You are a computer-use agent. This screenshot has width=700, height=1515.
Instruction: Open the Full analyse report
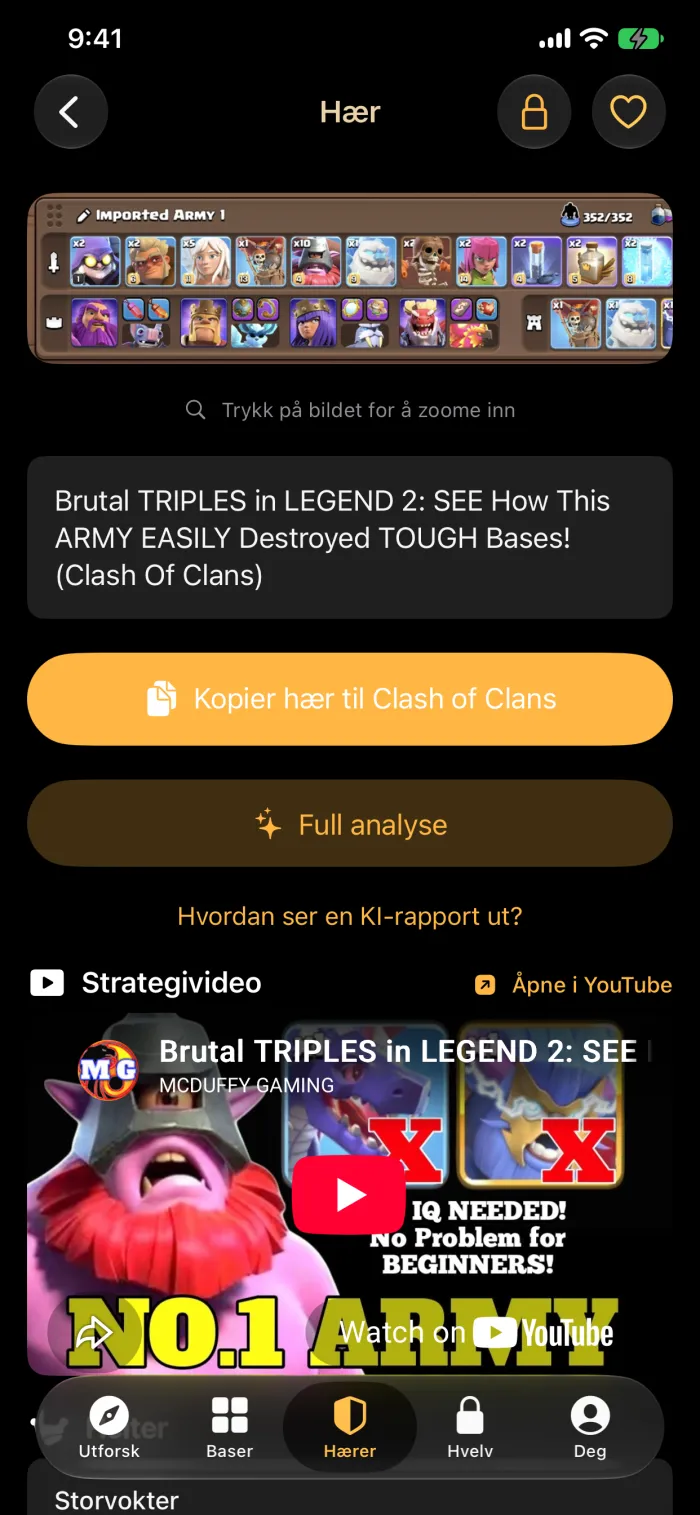coord(350,824)
